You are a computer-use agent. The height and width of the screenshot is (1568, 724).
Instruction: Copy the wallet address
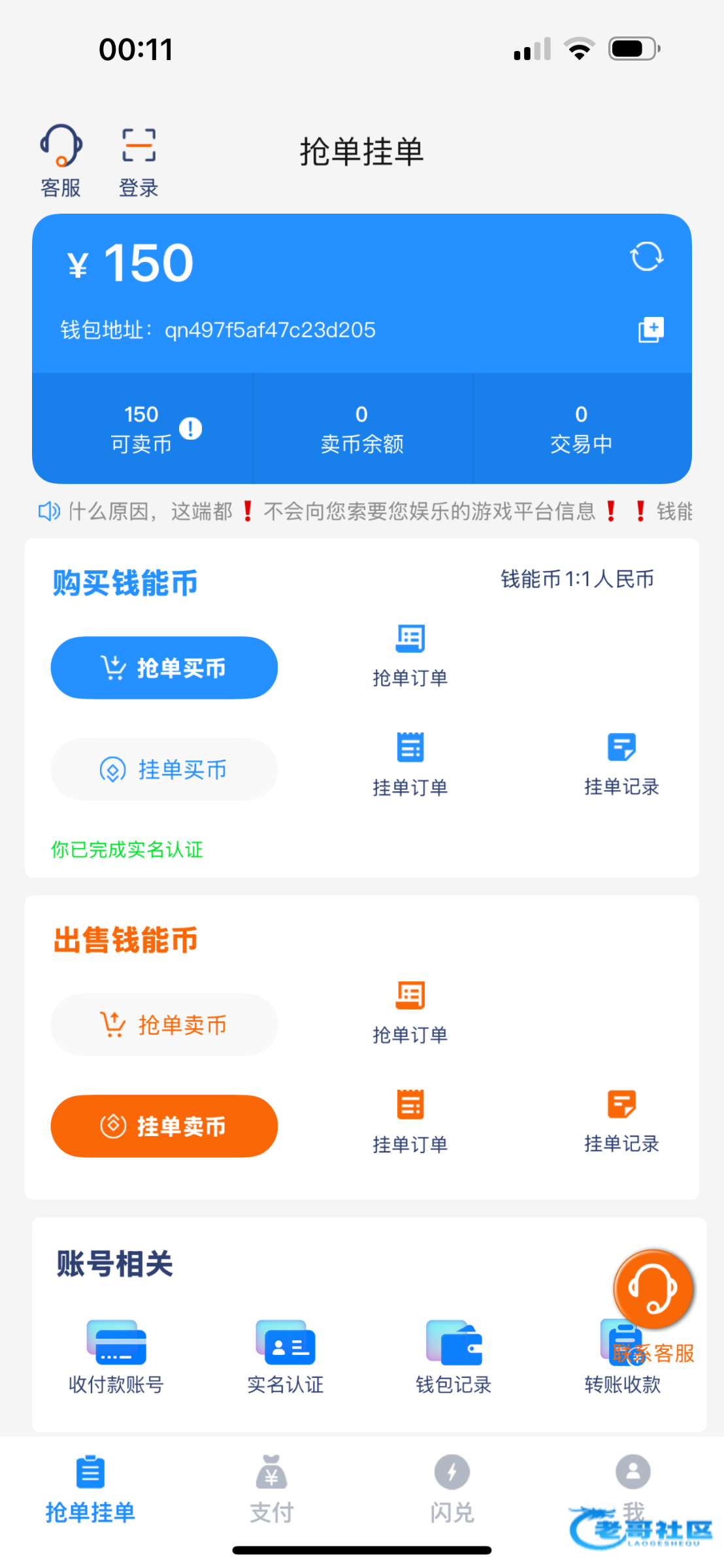(x=651, y=329)
